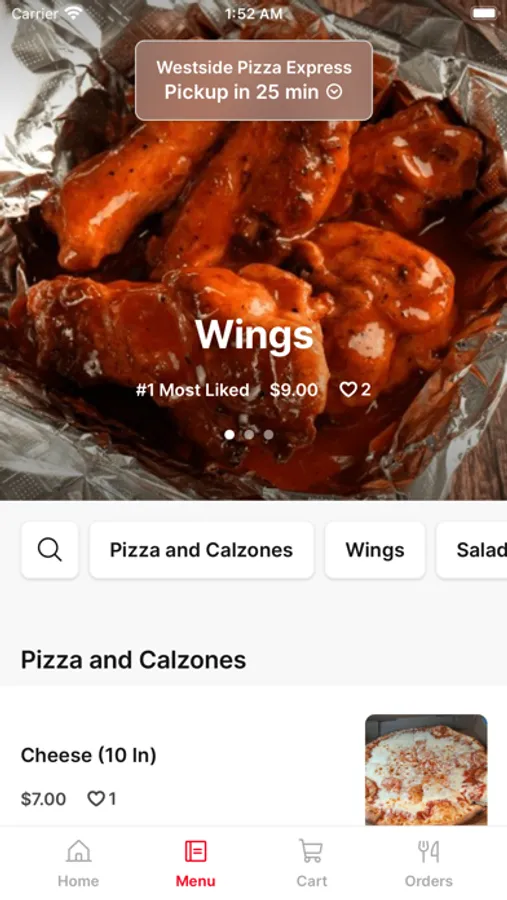Jump to the Wings category chip
Image resolution: width=507 pixels, height=900 pixels.
pyautogui.click(x=375, y=550)
